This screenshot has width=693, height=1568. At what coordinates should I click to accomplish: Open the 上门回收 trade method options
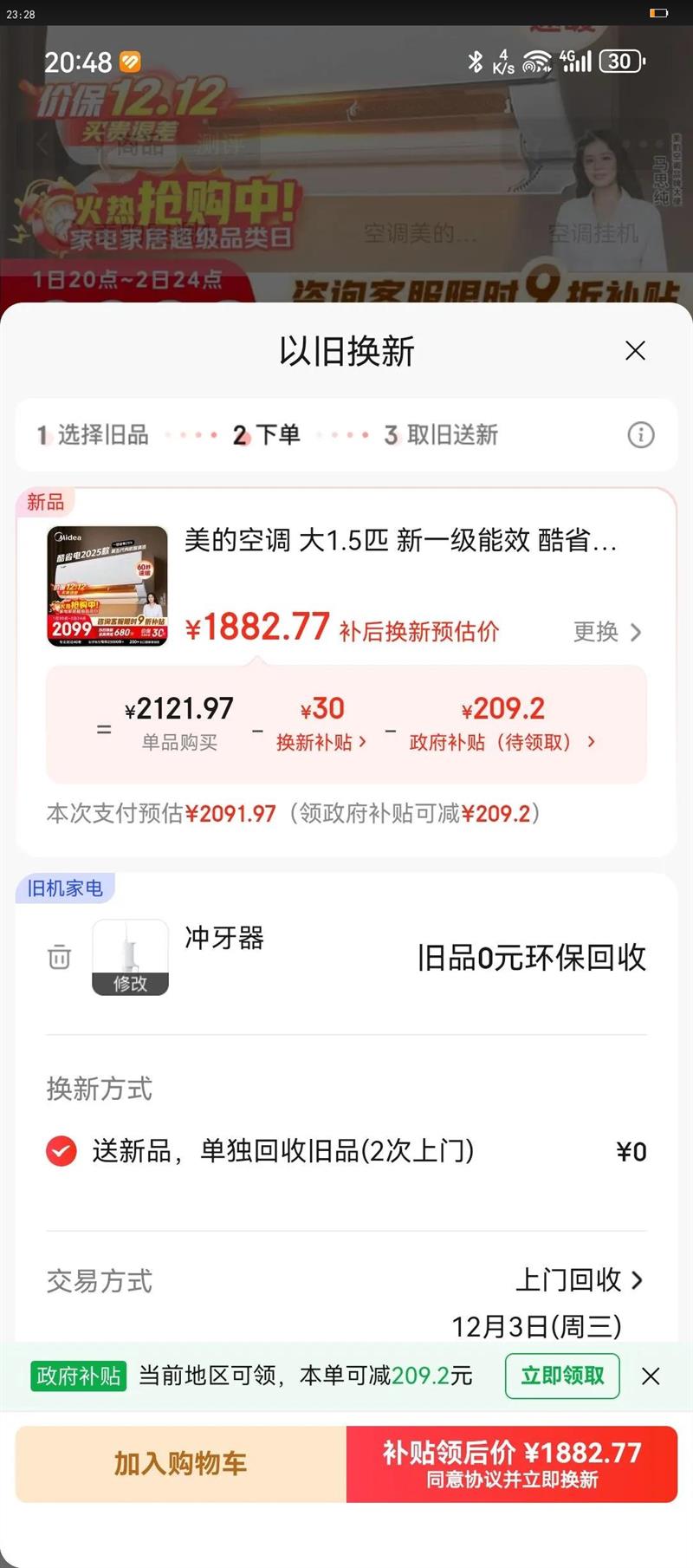point(582,1280)
